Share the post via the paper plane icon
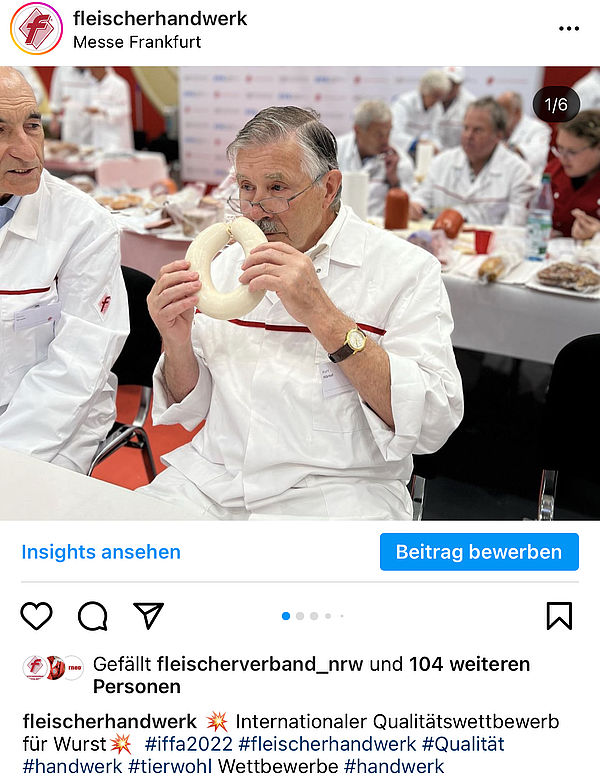This screenshot has height=781, width=600. pyautogui.click(x=148, y=616)
